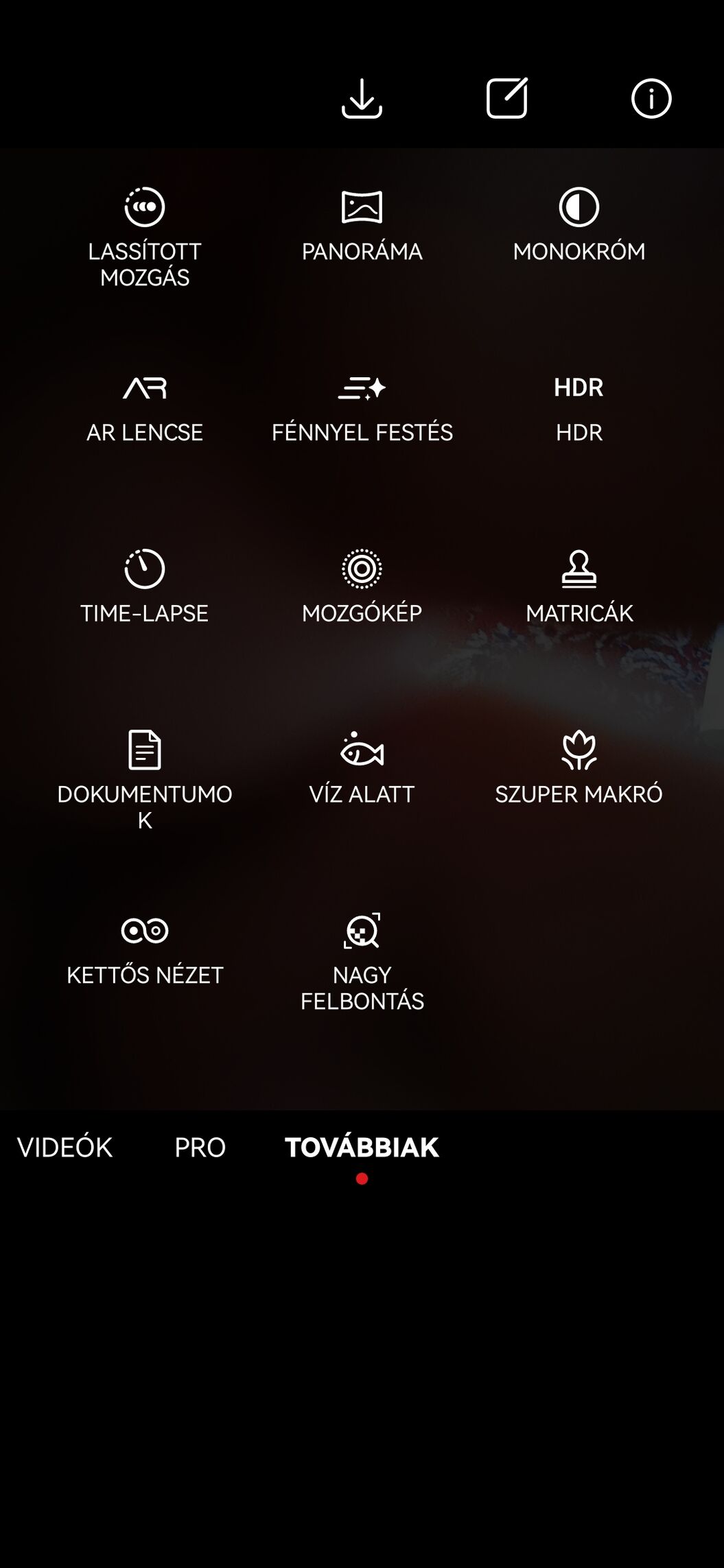Select Fénnyel festés mode
The width and height of the screenshot is (724, 1568).
point(362,409)
